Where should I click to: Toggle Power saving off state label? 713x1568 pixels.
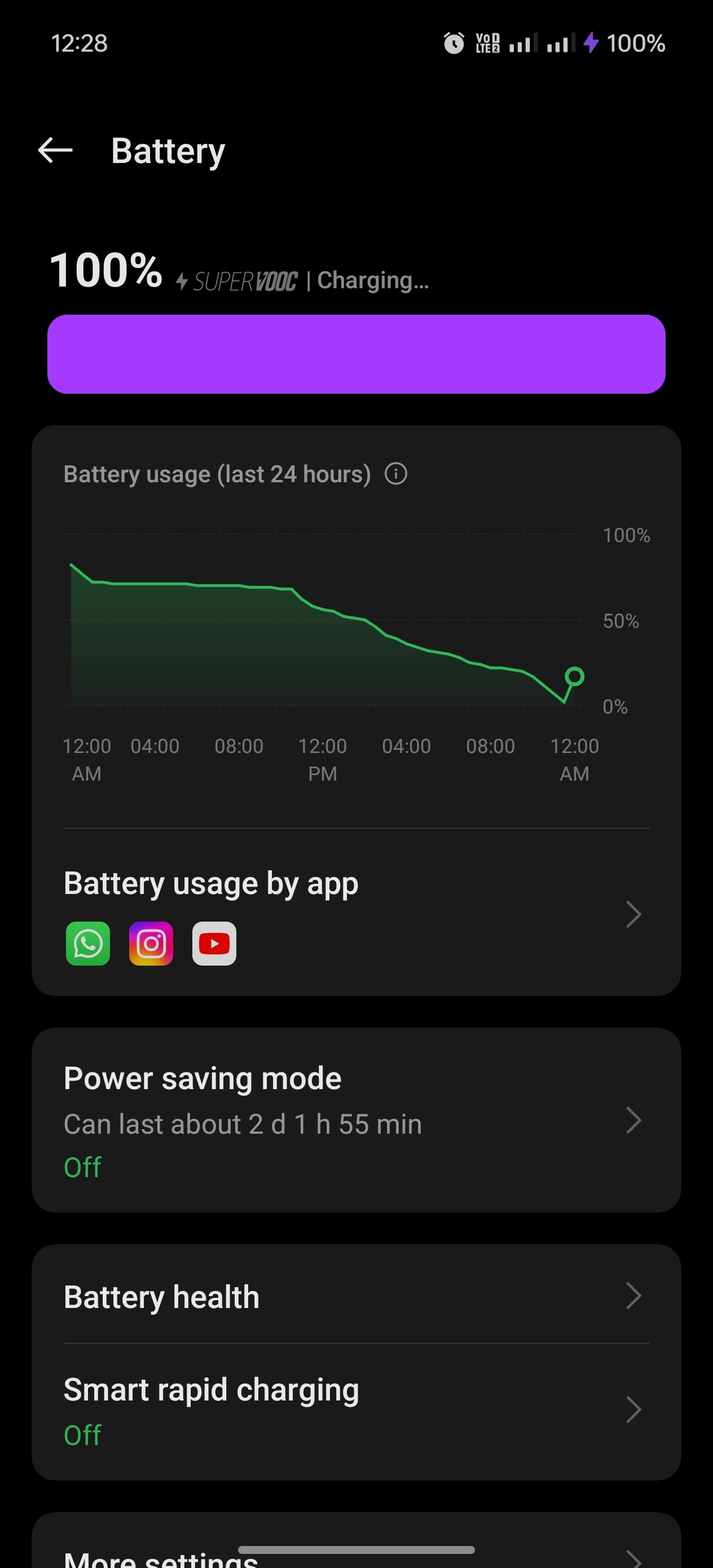tap(82, 1166)
